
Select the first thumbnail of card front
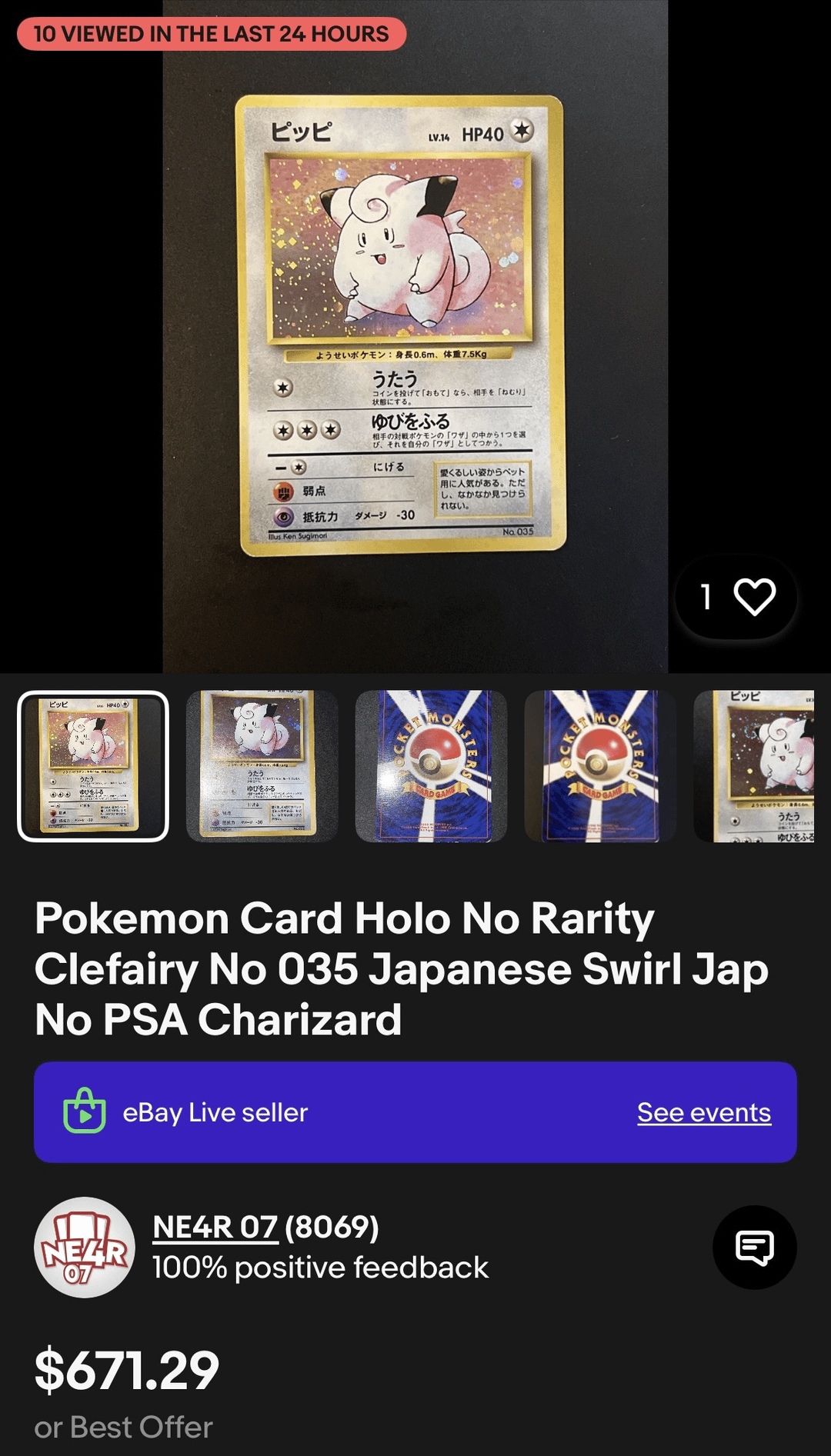pyautogui.click(x=93, y=766)
